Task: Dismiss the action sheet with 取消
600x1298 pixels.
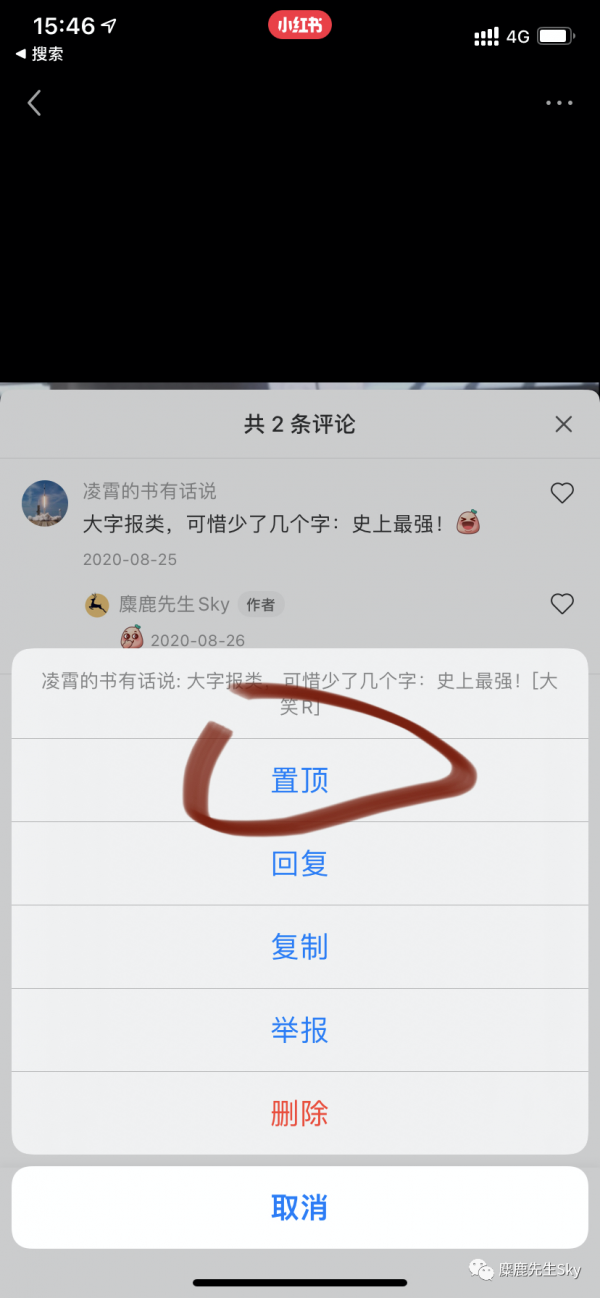Action: click(299, 1207)
